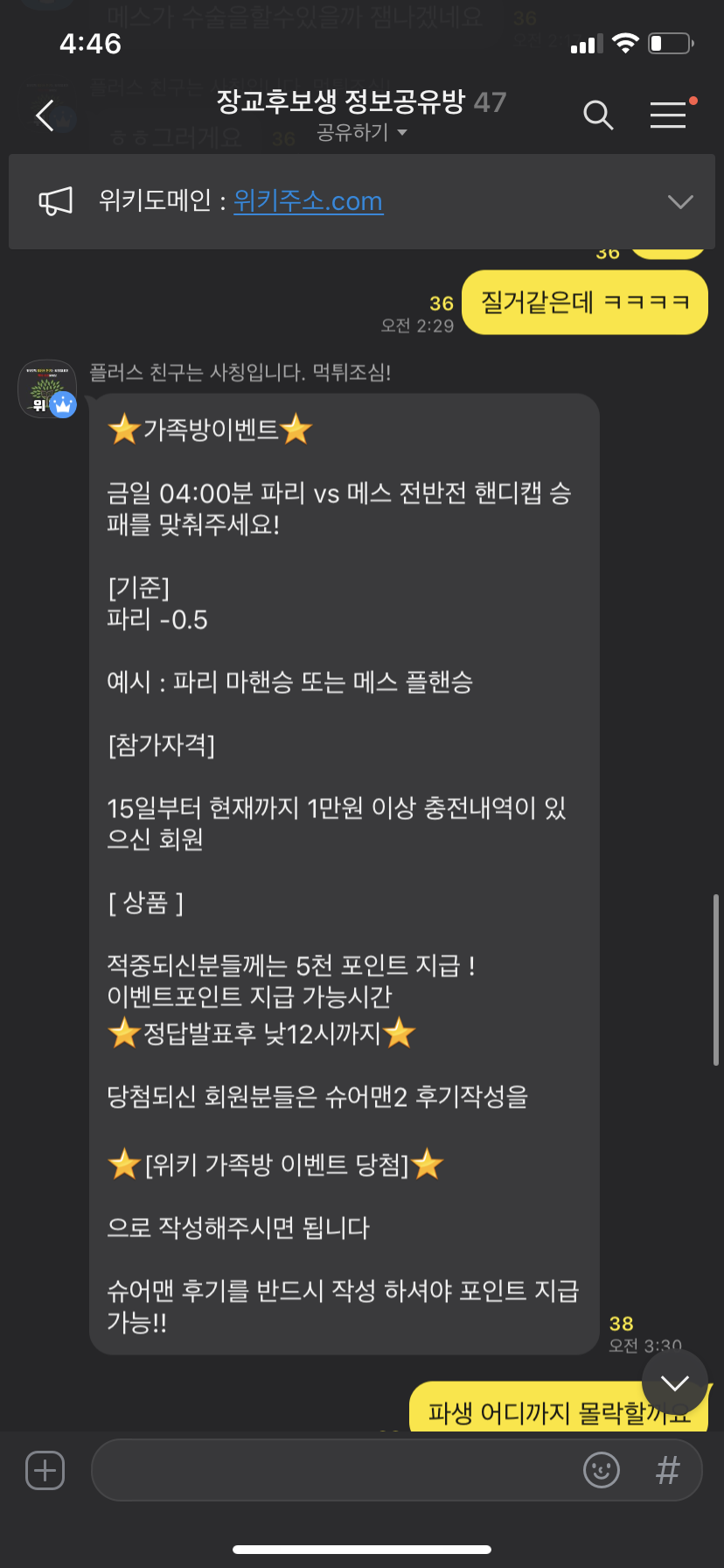
Task: Expand the pinned notice chevron
Action: click(x=679, y=202)
